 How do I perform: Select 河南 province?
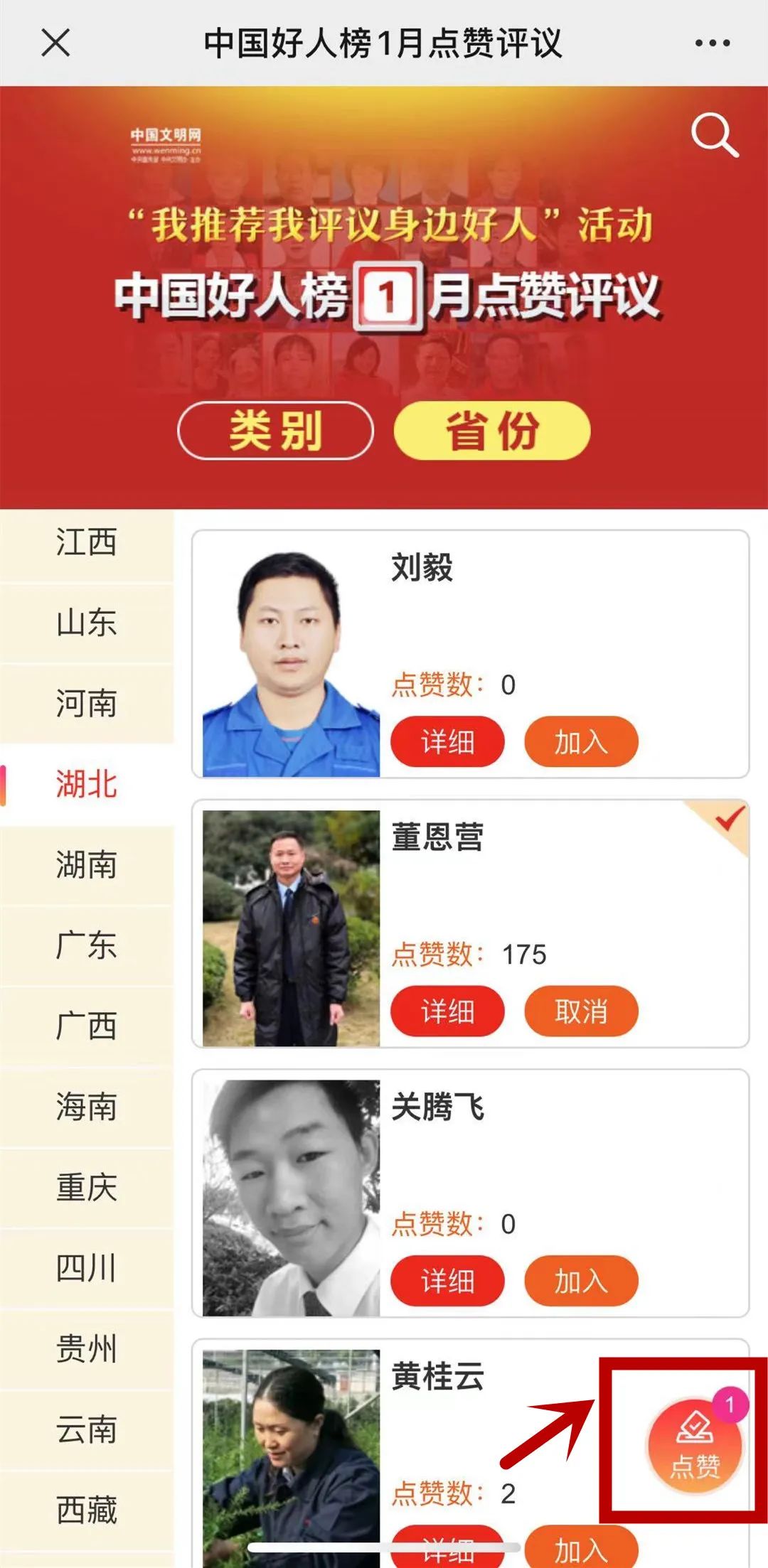(87, 704)
